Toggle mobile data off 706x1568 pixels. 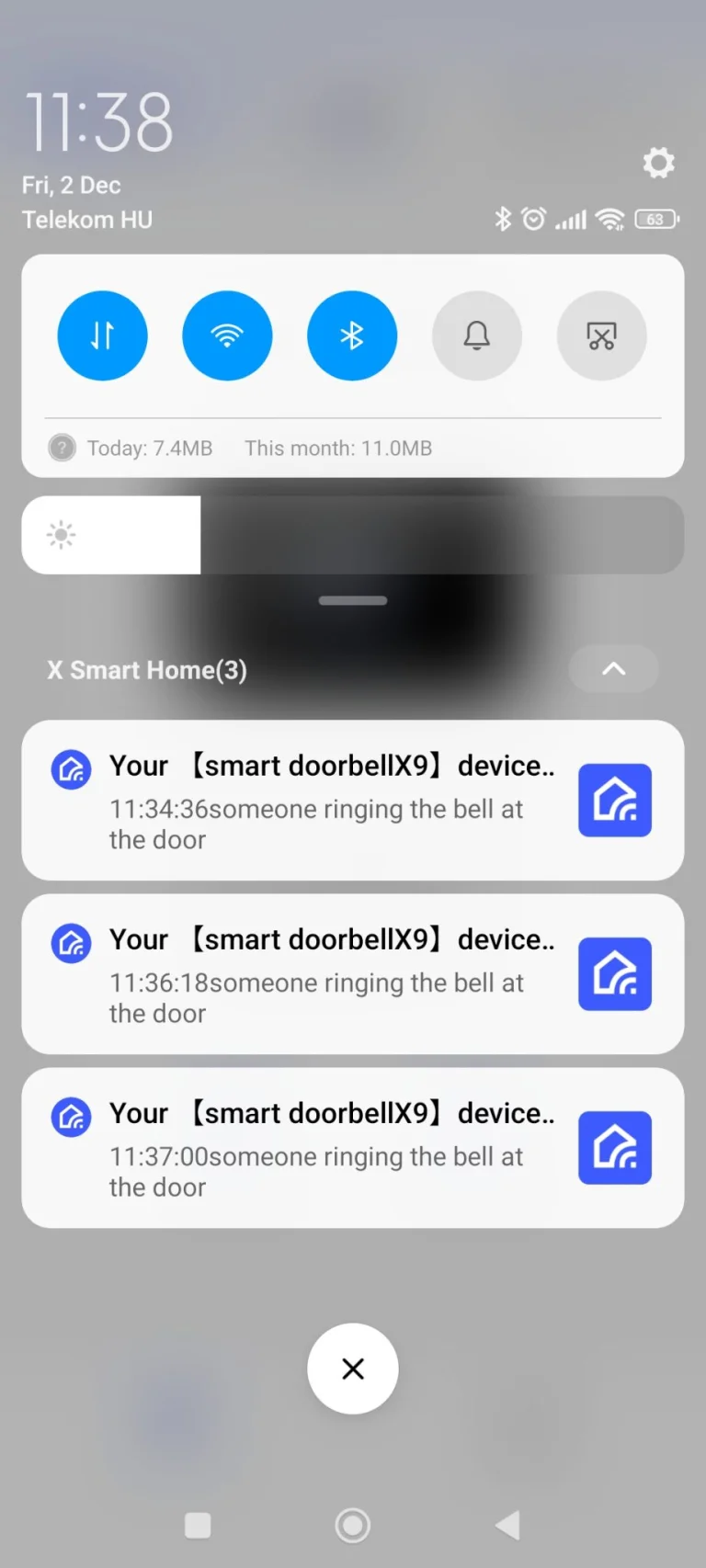tap(102, 336)
